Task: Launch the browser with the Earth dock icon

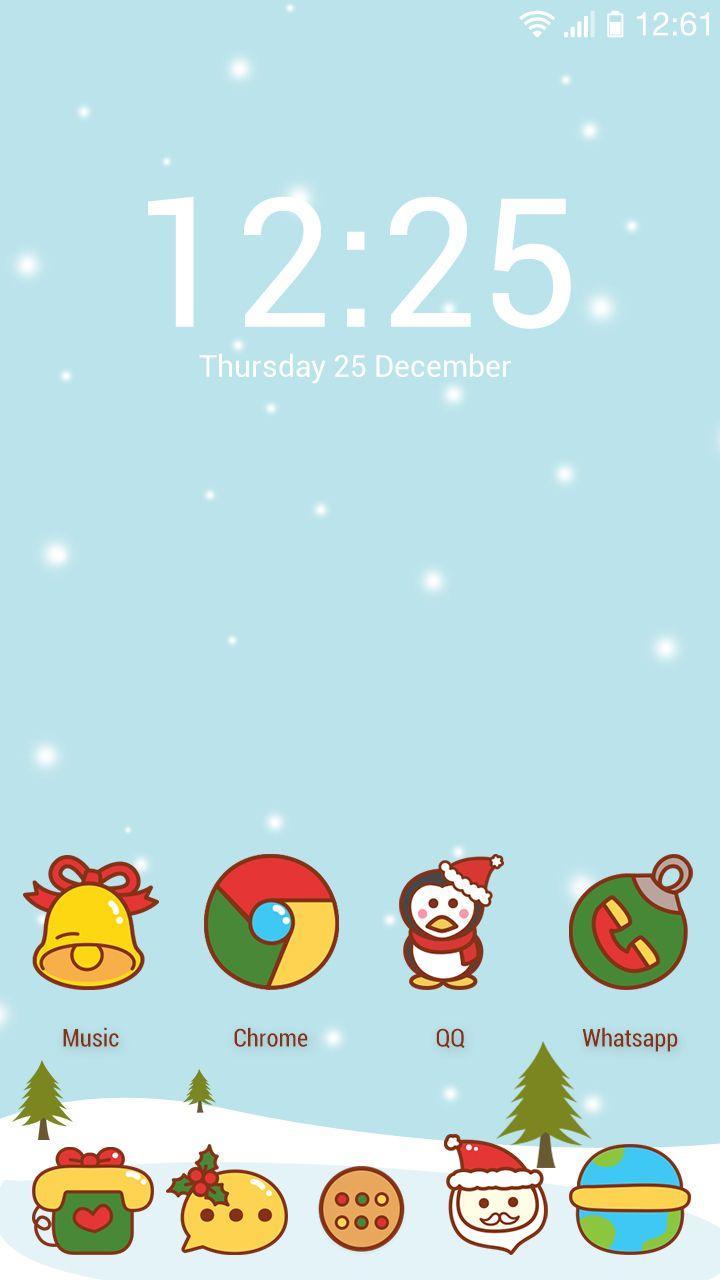Action: (x=629, y=1200)
